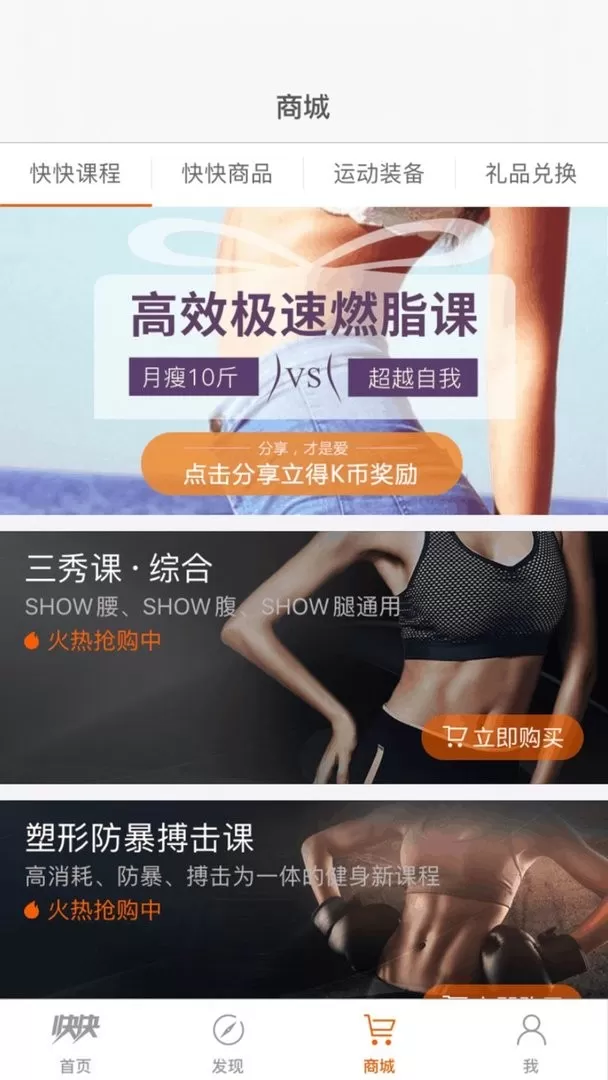
Task: Tap 立即购买 on 三秀课·综合
Action: pyautogui.click(x=501, y=738)
